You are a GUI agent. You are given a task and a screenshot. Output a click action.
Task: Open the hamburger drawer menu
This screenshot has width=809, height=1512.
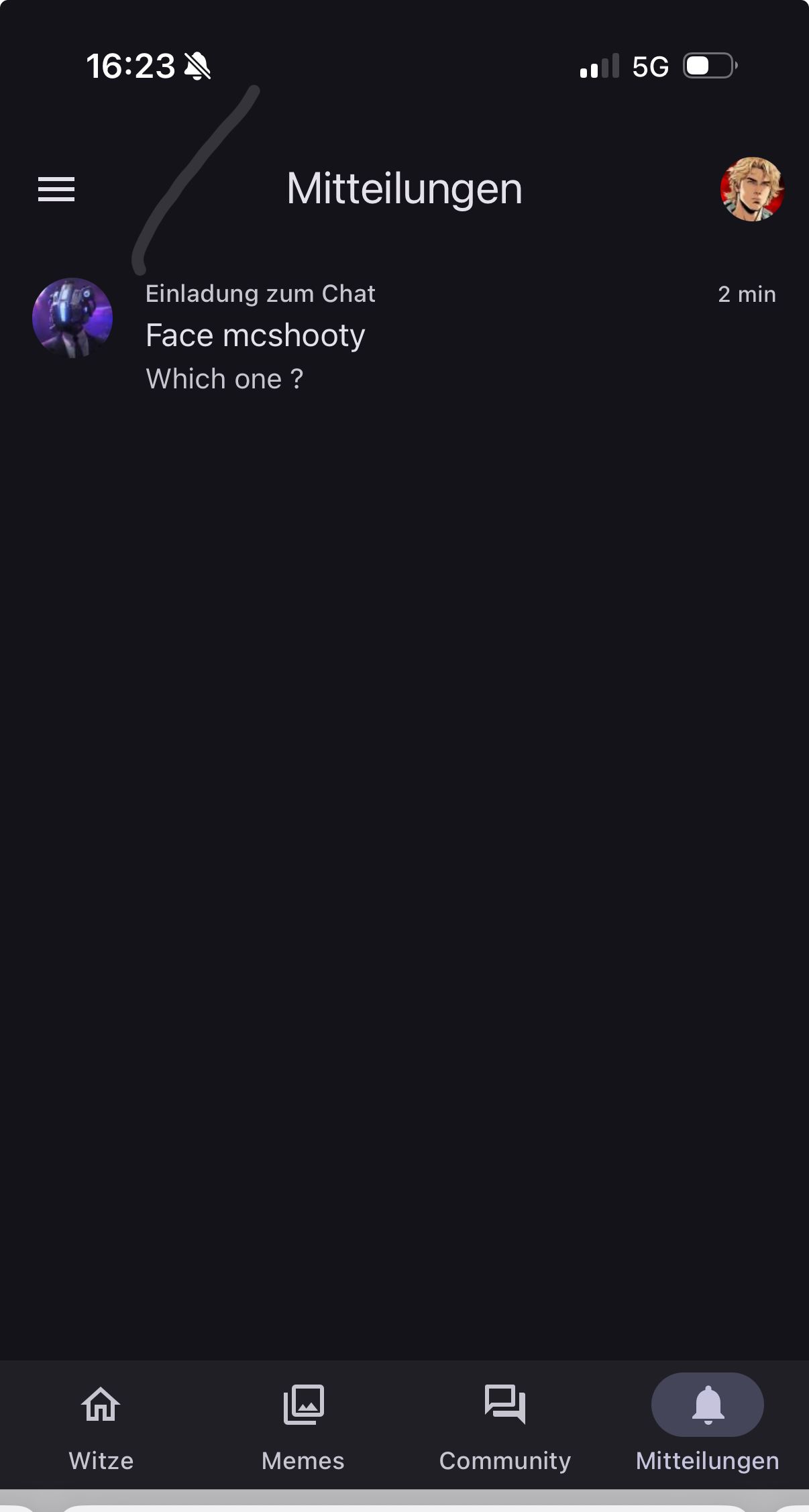(x=56, y=189)
